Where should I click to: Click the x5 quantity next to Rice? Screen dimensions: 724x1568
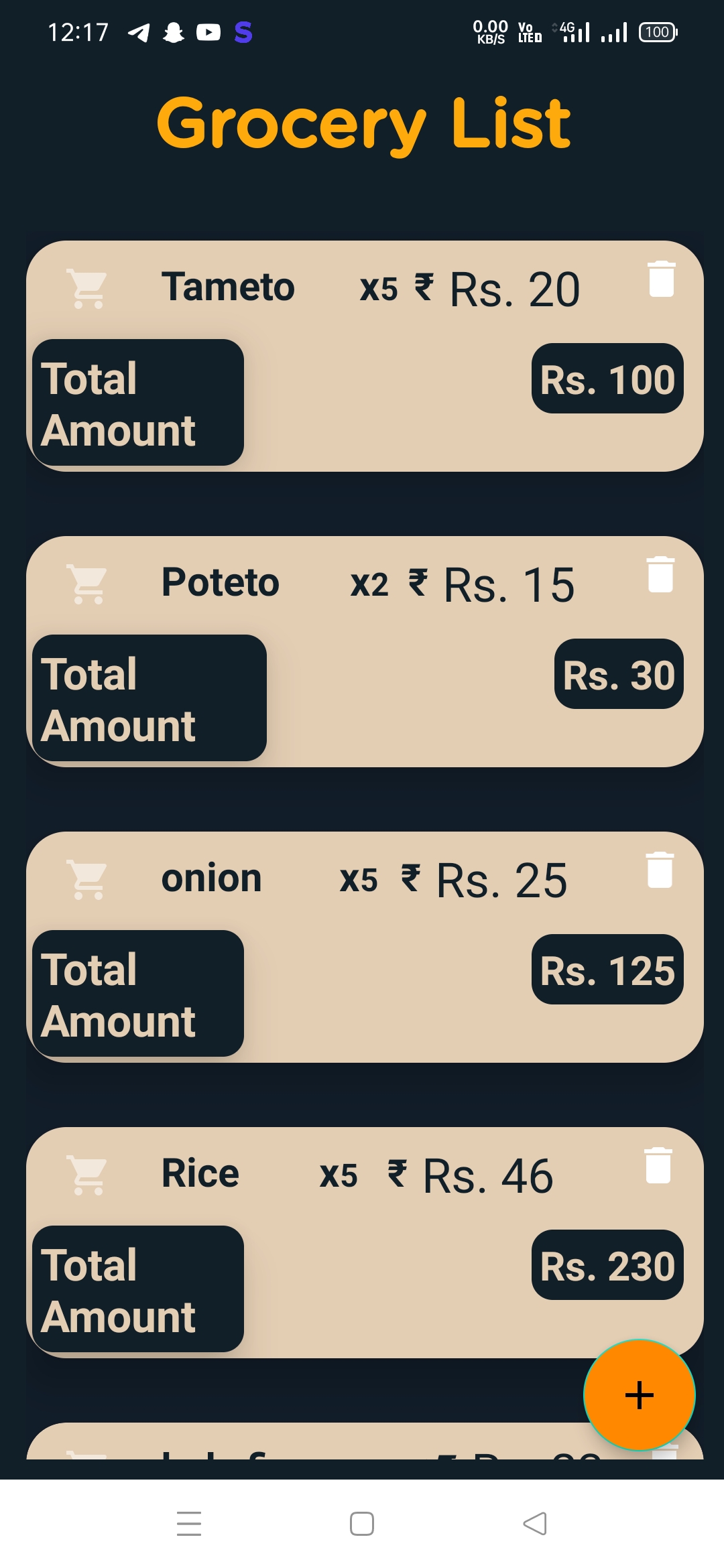pos(339,1173)
